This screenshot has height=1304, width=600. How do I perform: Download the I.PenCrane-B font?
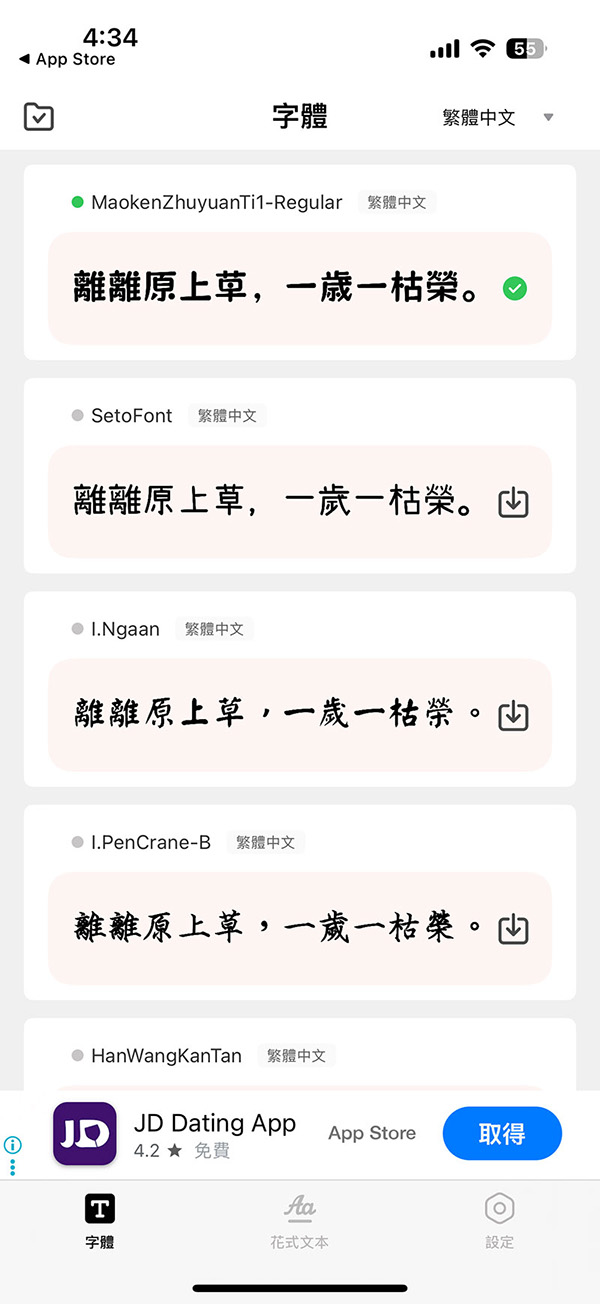(x=513, y=929)
